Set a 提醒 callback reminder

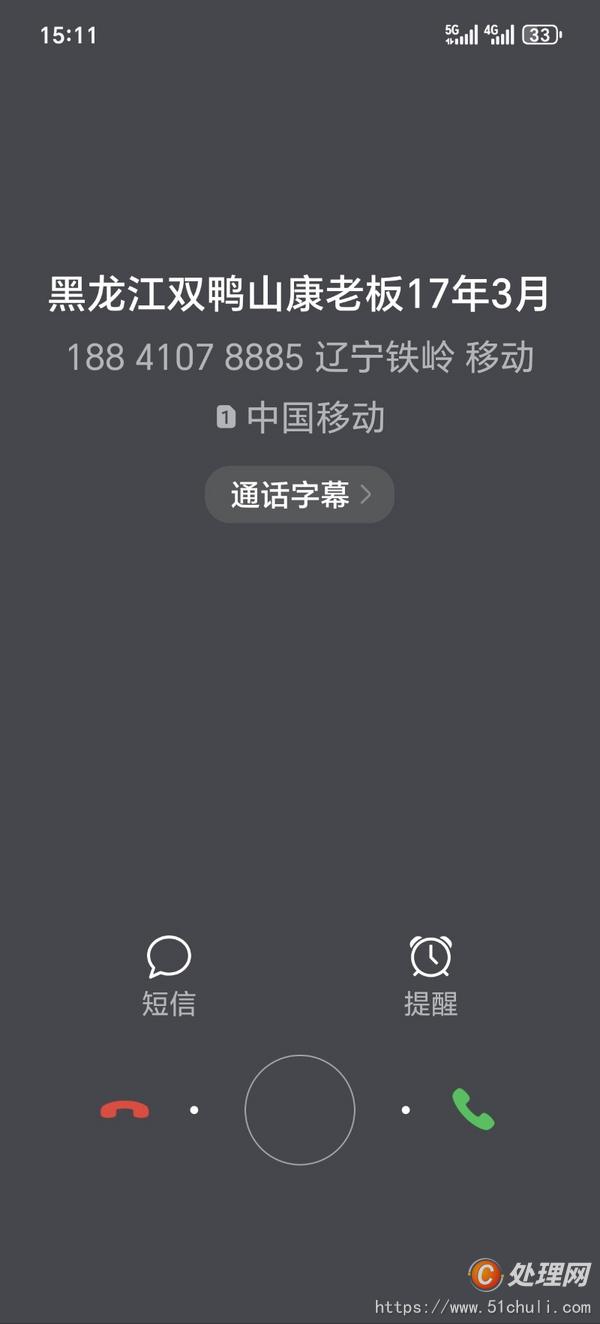point(431,977)
